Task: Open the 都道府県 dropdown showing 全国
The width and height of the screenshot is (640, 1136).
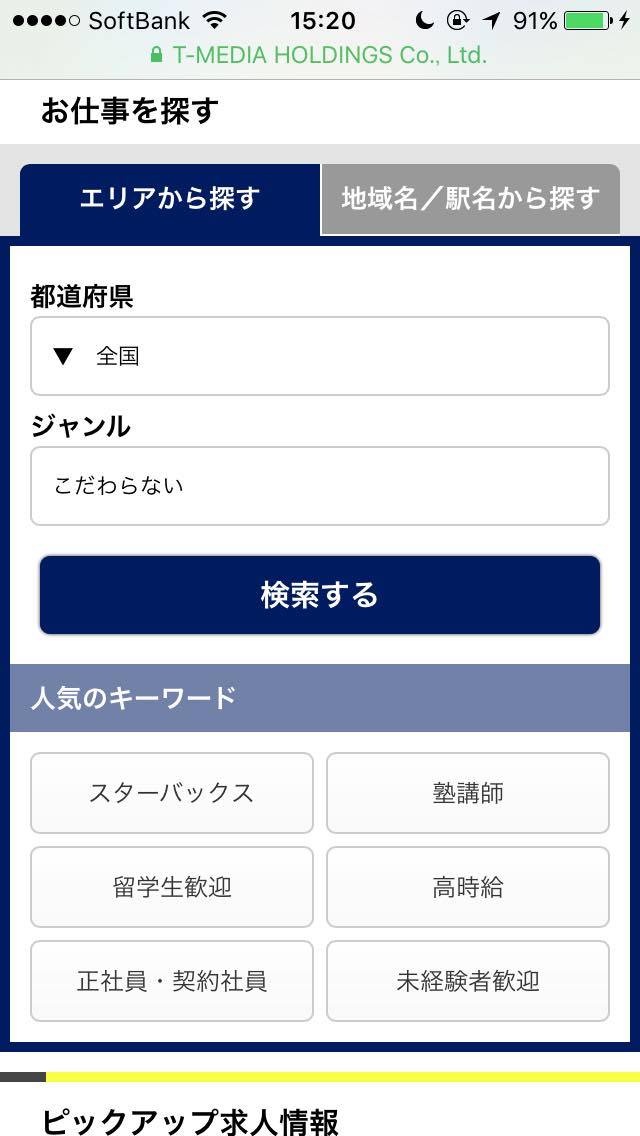Action: coord(320,356)
